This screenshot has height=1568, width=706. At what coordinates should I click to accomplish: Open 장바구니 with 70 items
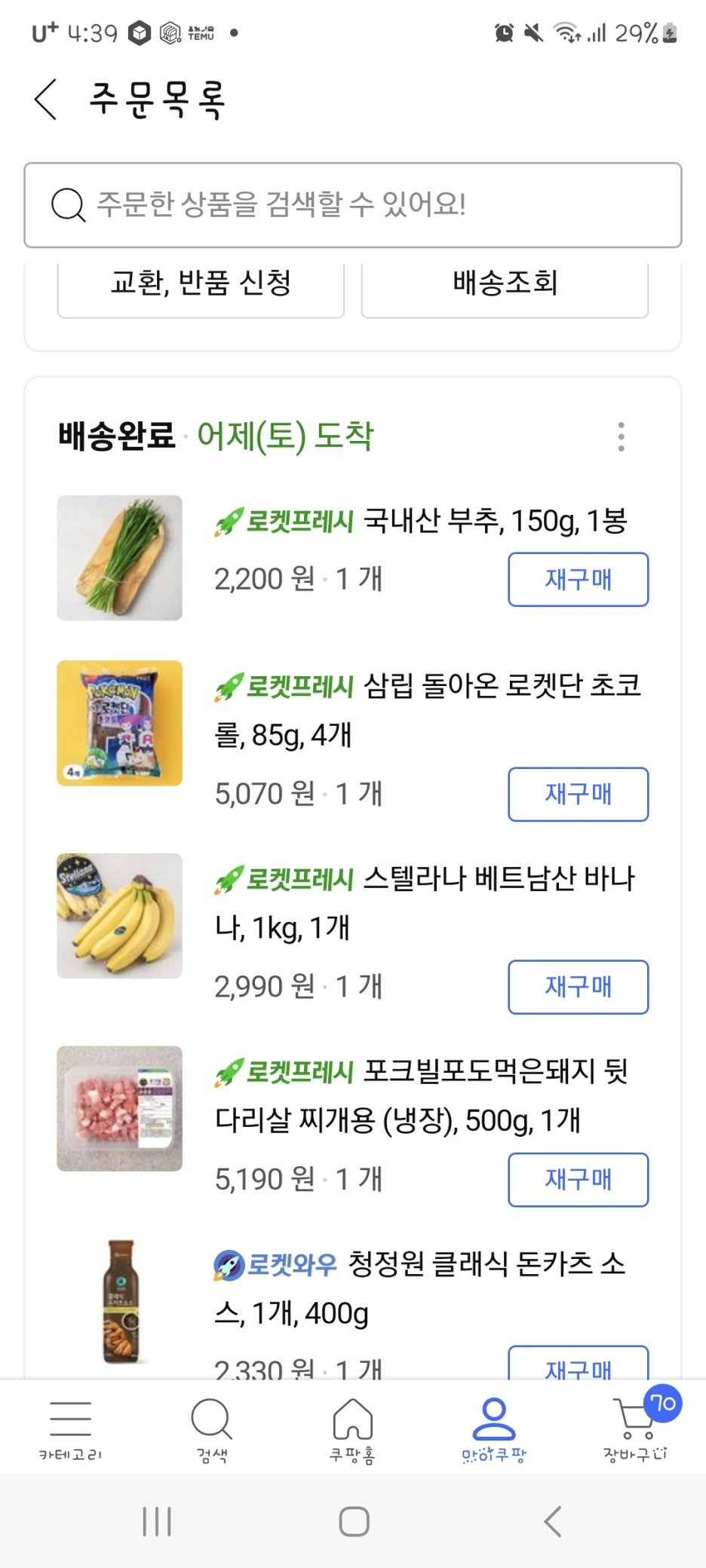[635, 1429]
